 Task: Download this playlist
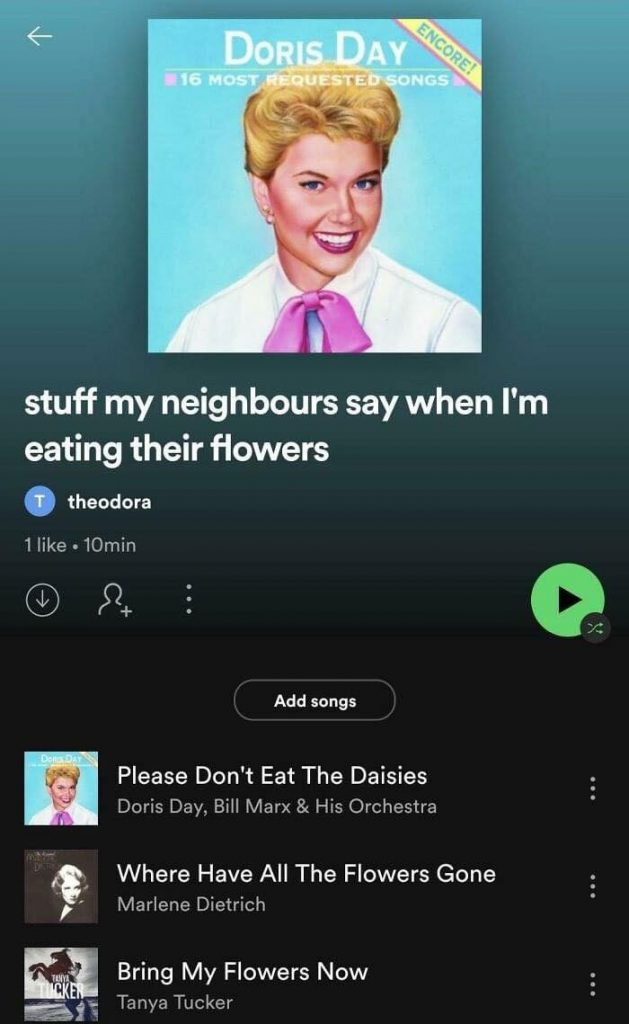(x=41, y=599)
